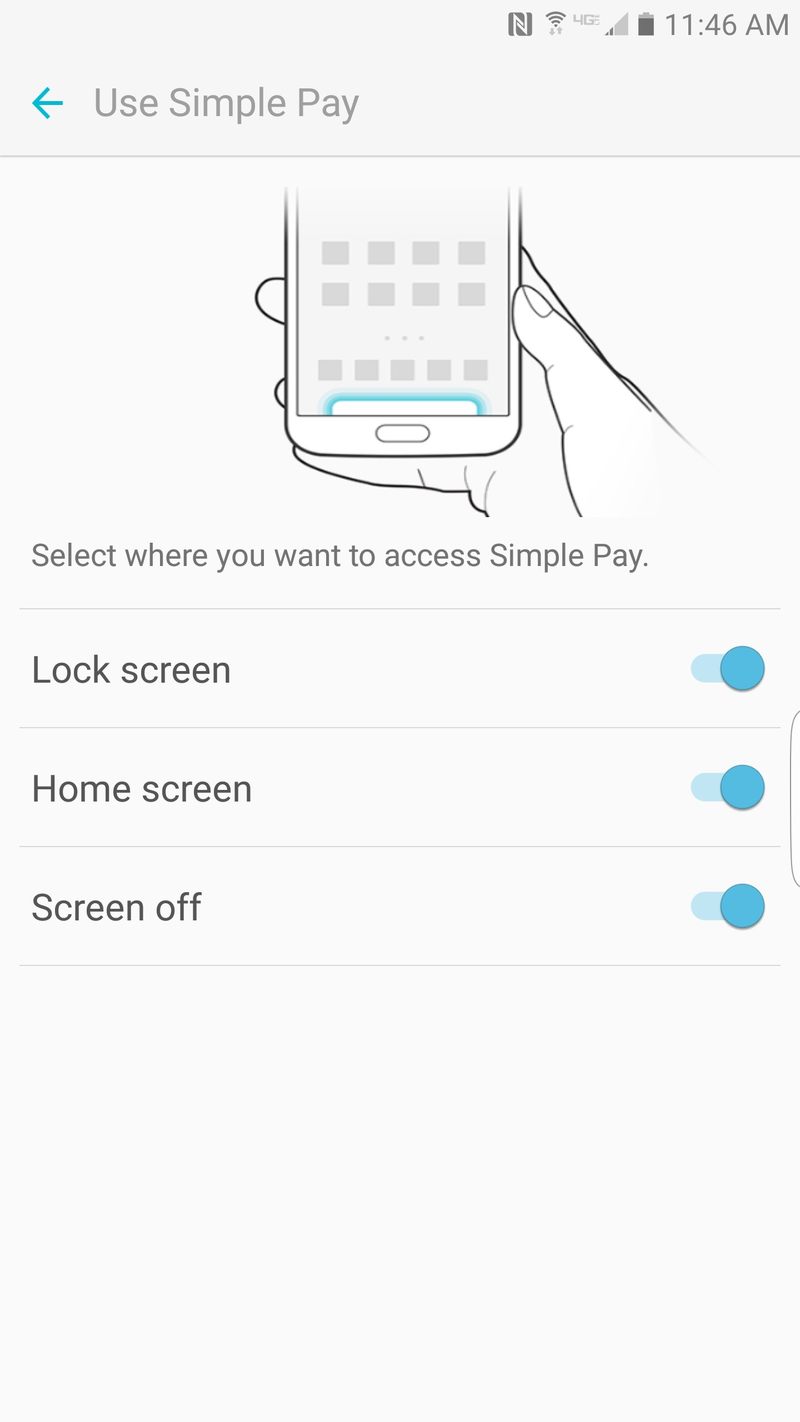
Task: Disable Simple Pay on Home screen
Action: pyautogui.click(x=727, y=788)
